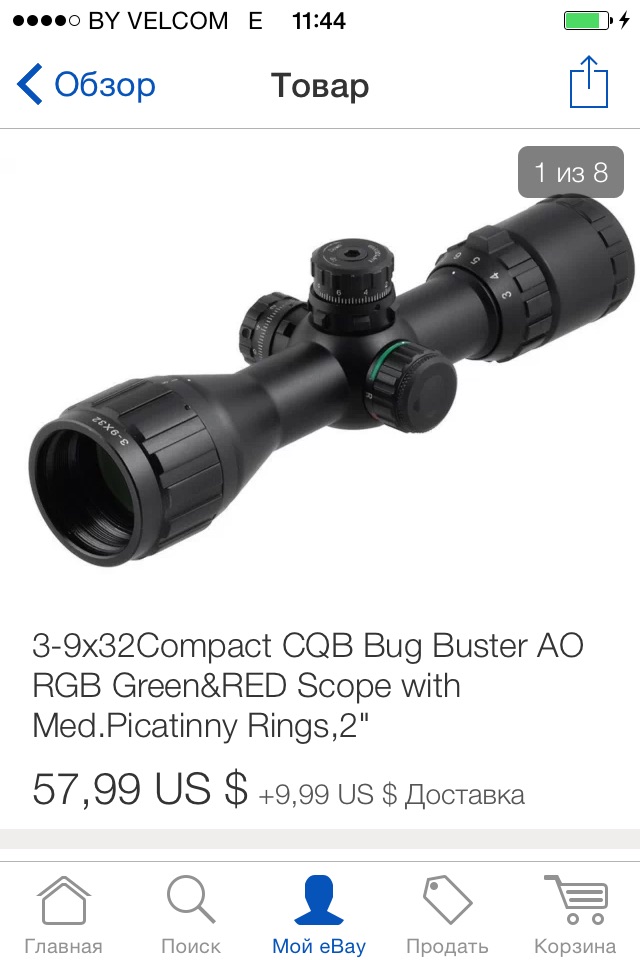Open the Мой eBay tab

319,913
